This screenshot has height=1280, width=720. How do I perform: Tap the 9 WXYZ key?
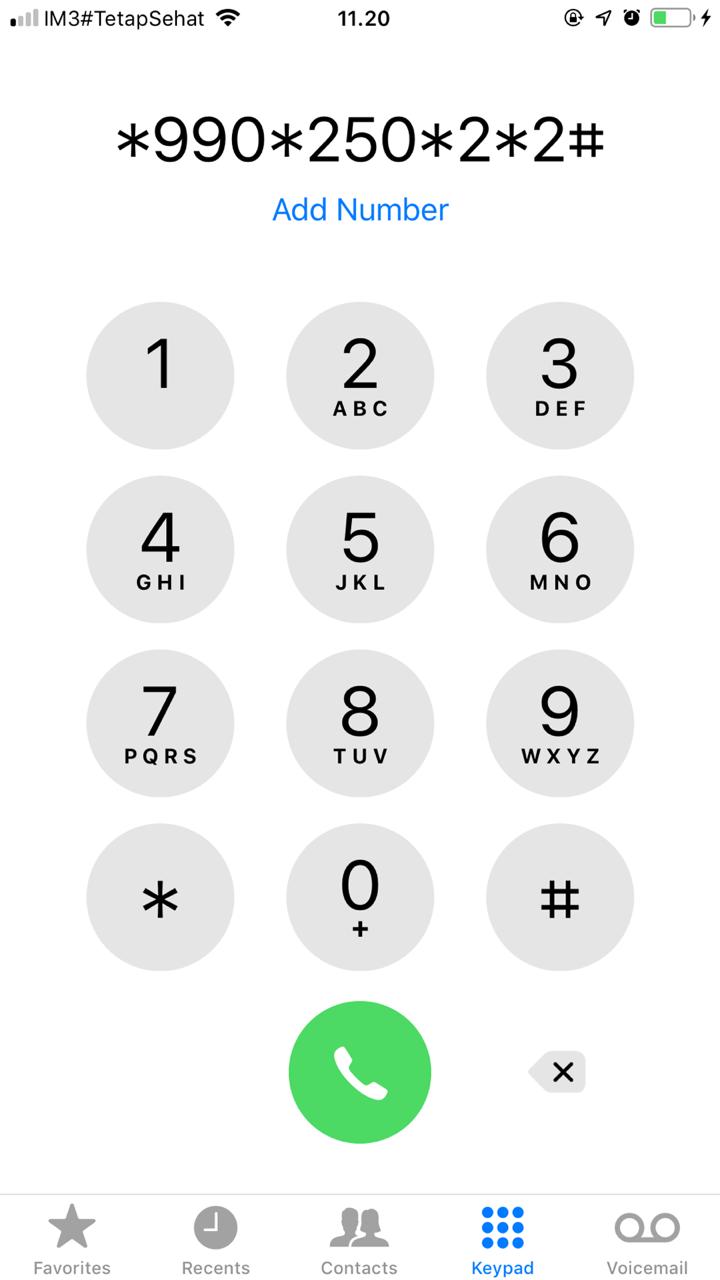point(560,724)
